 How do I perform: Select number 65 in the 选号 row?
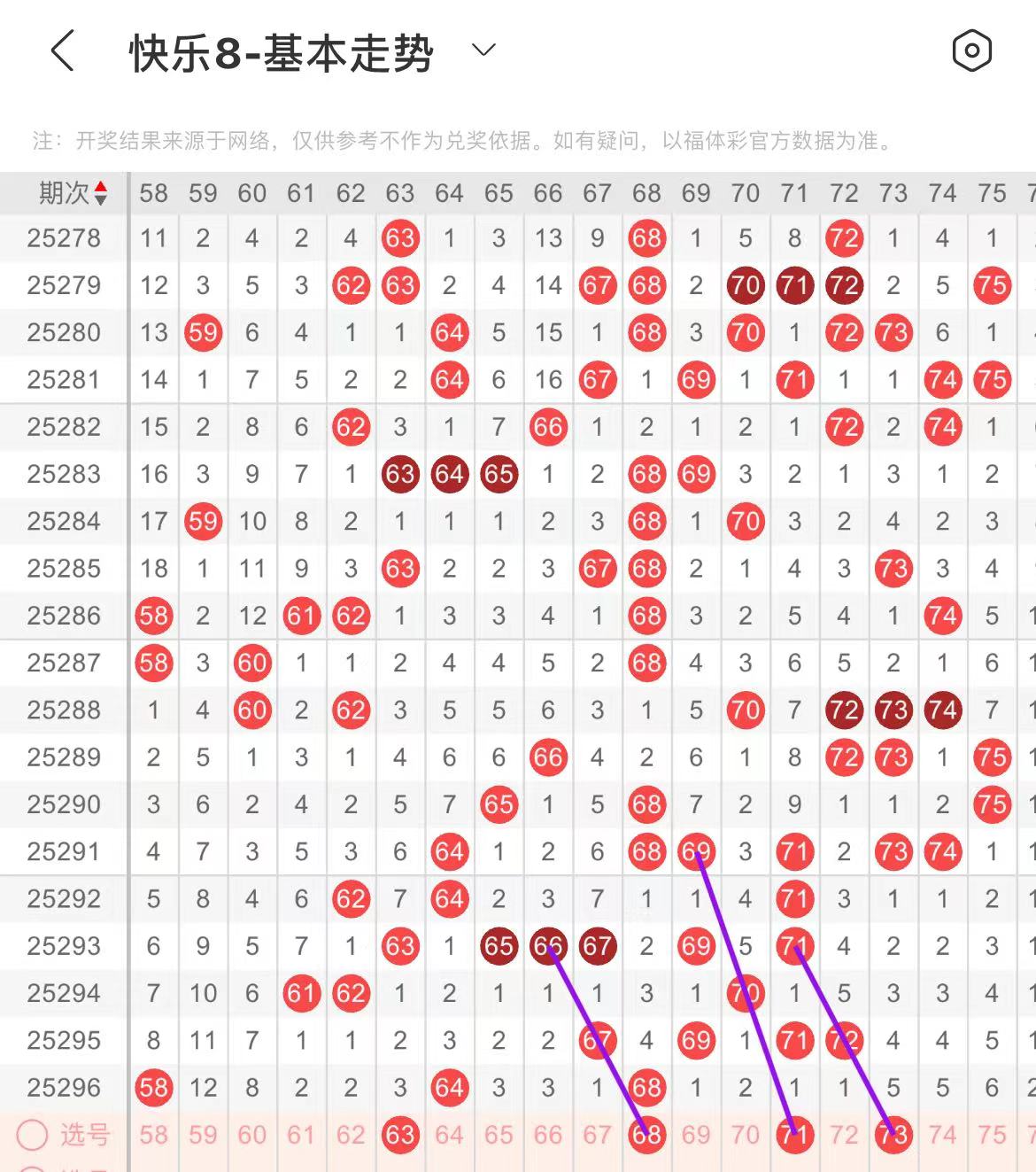pyautogui.click(x=499, y=1135)
